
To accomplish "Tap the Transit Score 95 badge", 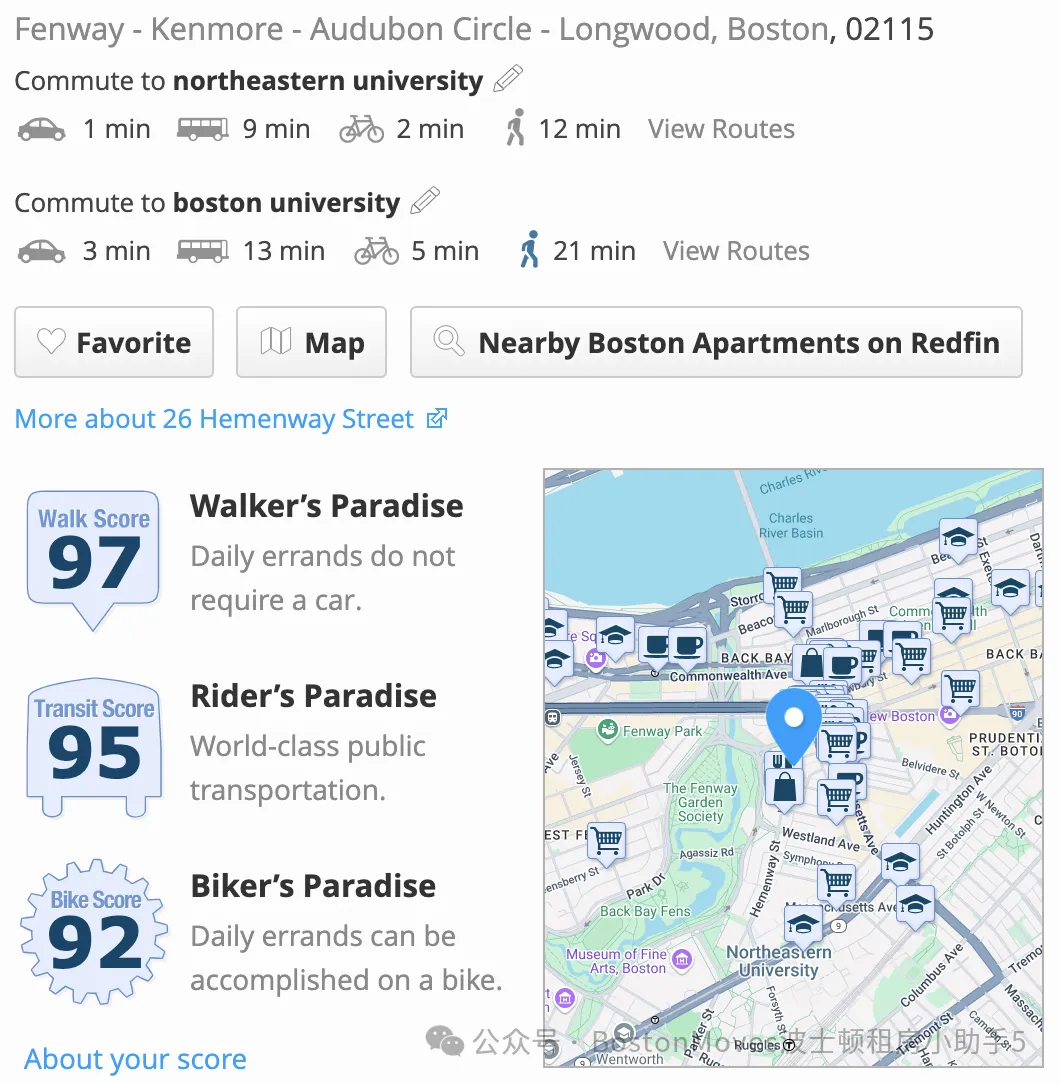I will point(94,745).
